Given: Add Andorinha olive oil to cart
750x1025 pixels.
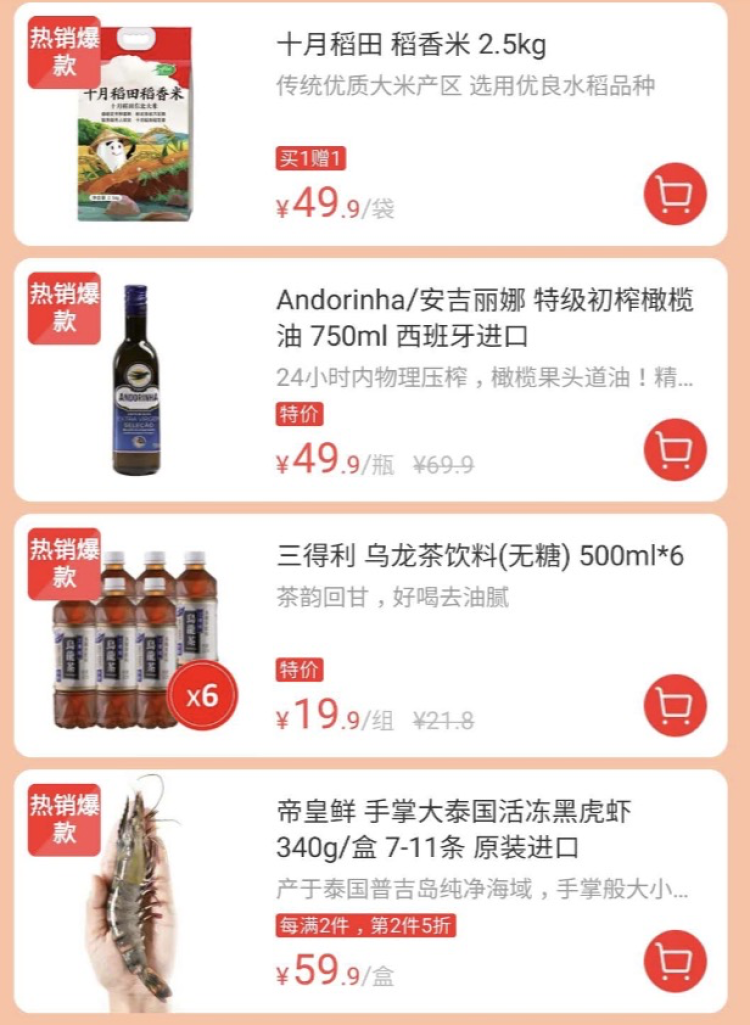Looking at the screenshot, I should pos(675,450).
